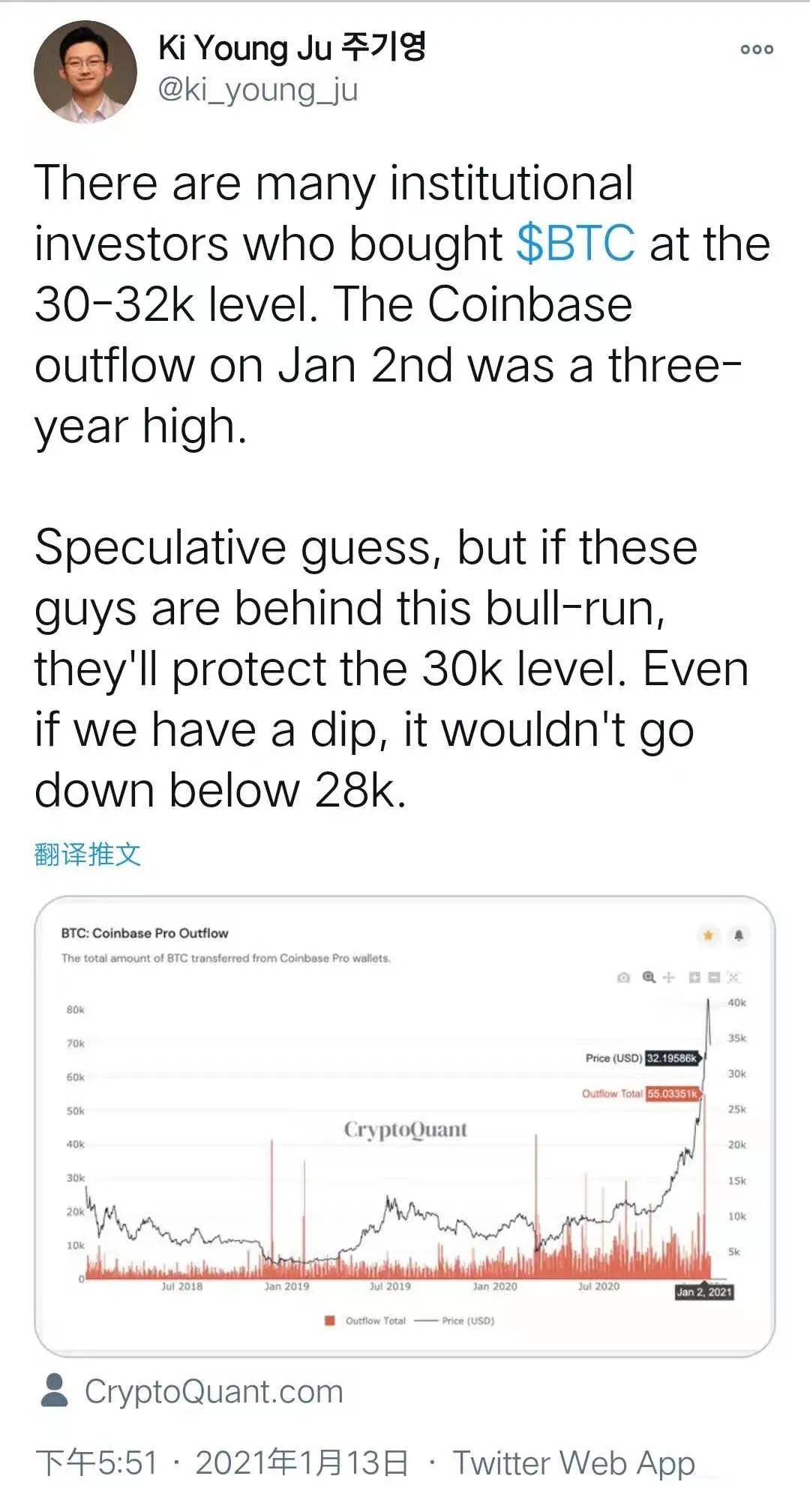This screenshot has height=1512, width=810.
Task: Open the Coinbase Pro Outflow chart image
Action: (x=405, y=1126)
